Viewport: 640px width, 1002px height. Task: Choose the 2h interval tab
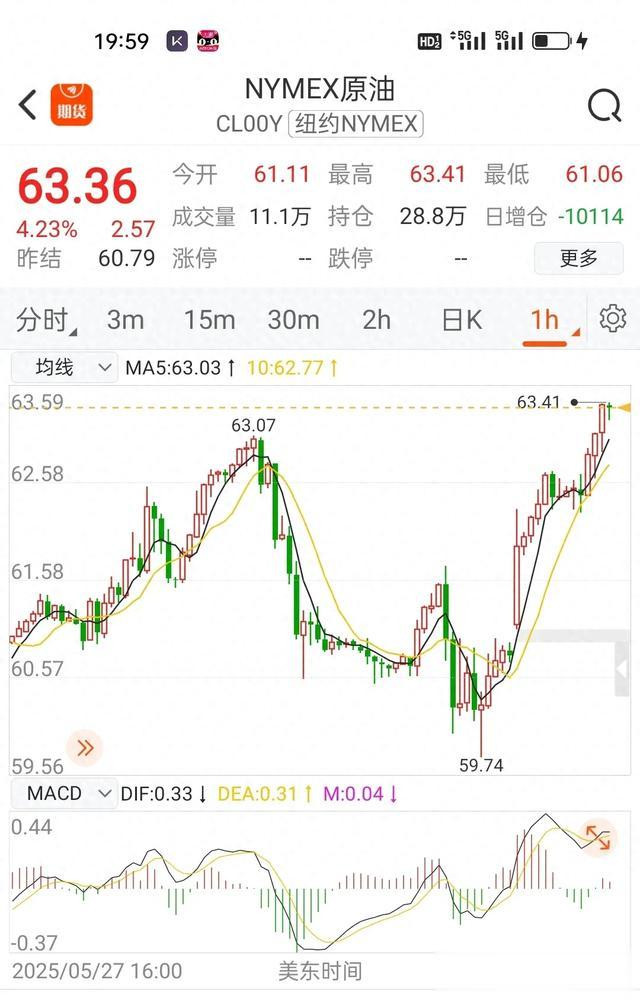coord(376,320)
